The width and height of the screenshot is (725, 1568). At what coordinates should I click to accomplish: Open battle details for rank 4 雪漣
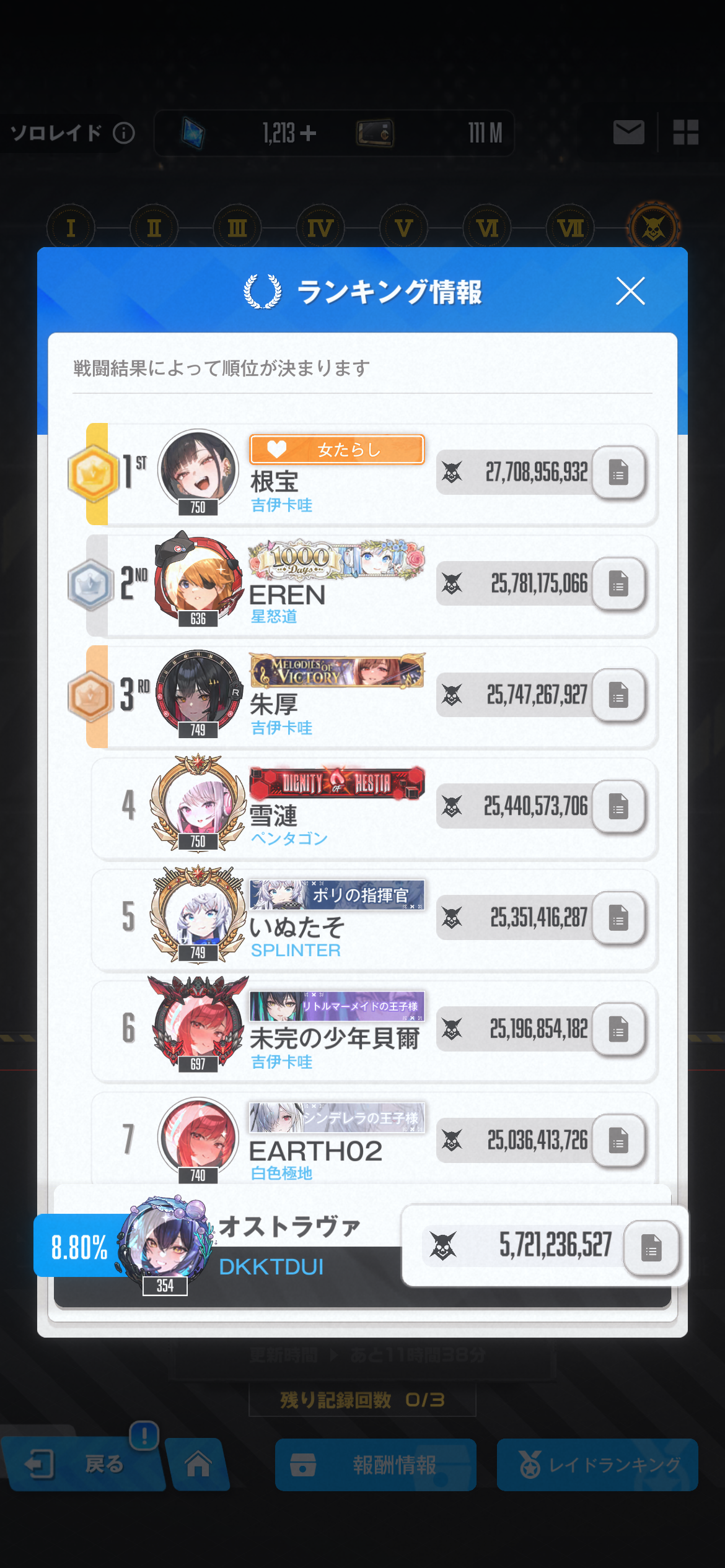coord(618,806)
